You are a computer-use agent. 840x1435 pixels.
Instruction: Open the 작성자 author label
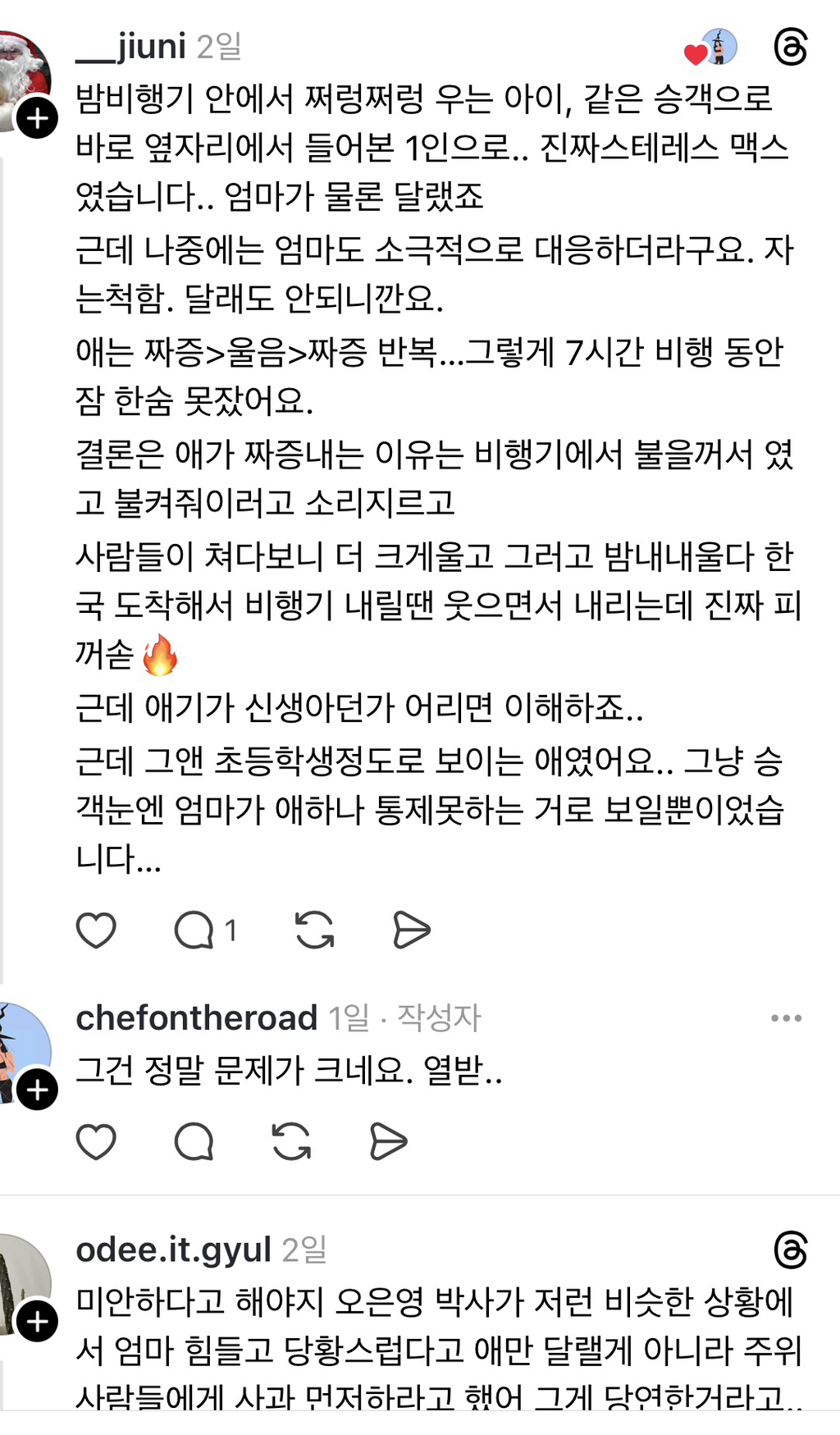coord(439,1018)
